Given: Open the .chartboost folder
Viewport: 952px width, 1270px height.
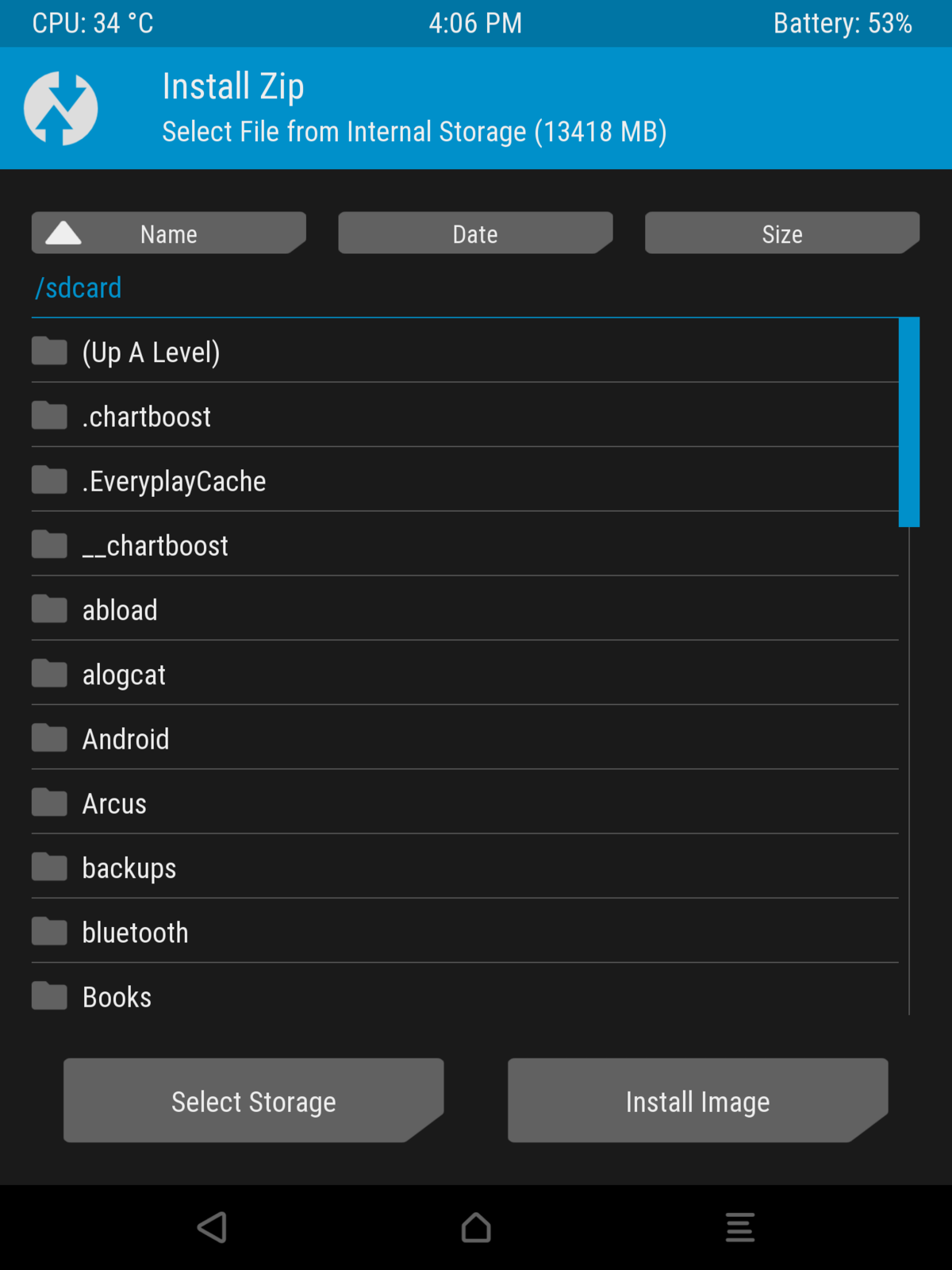Looking at the screenshot, I should [147, 416].
